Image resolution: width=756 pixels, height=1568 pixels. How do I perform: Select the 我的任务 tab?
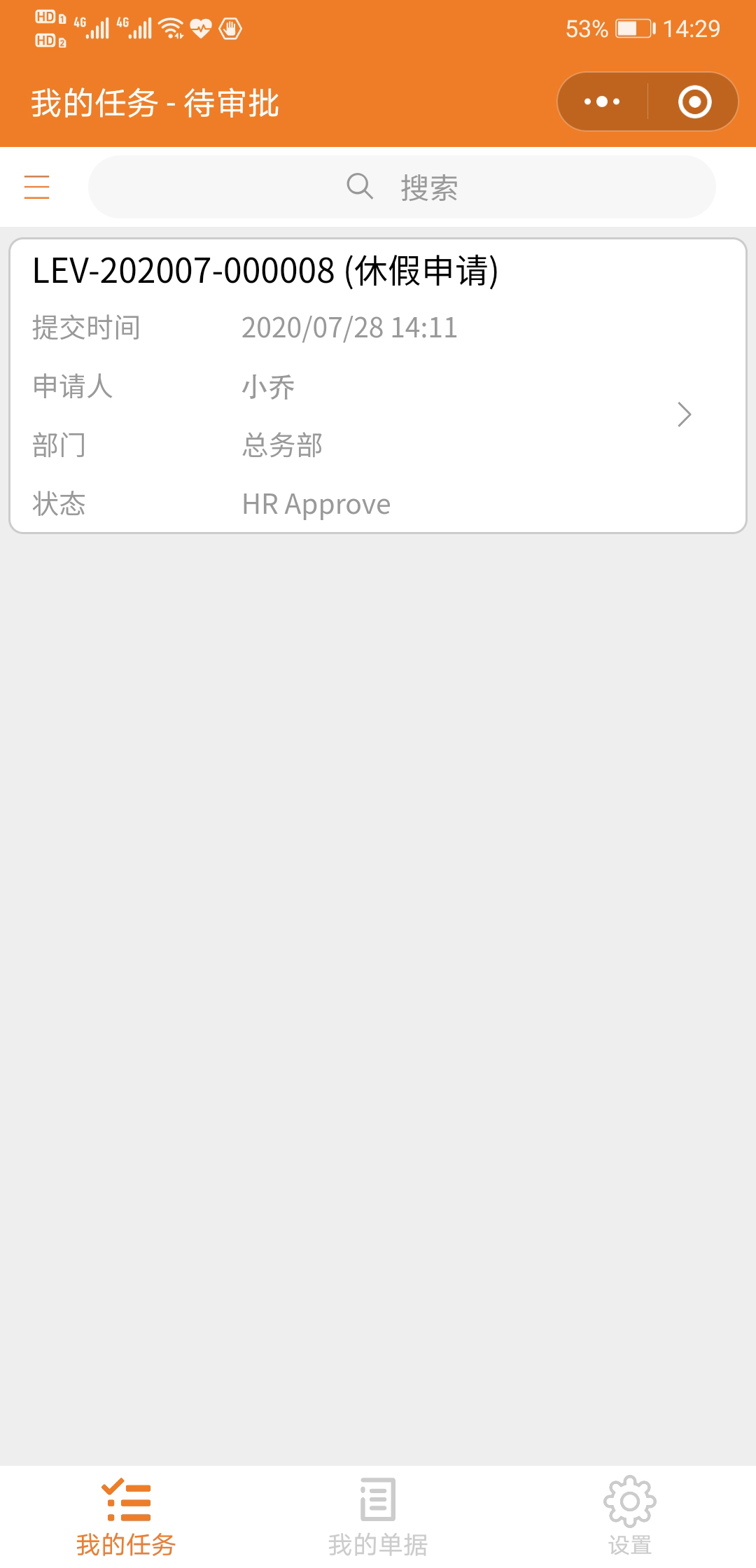[x=126, y=1517]
